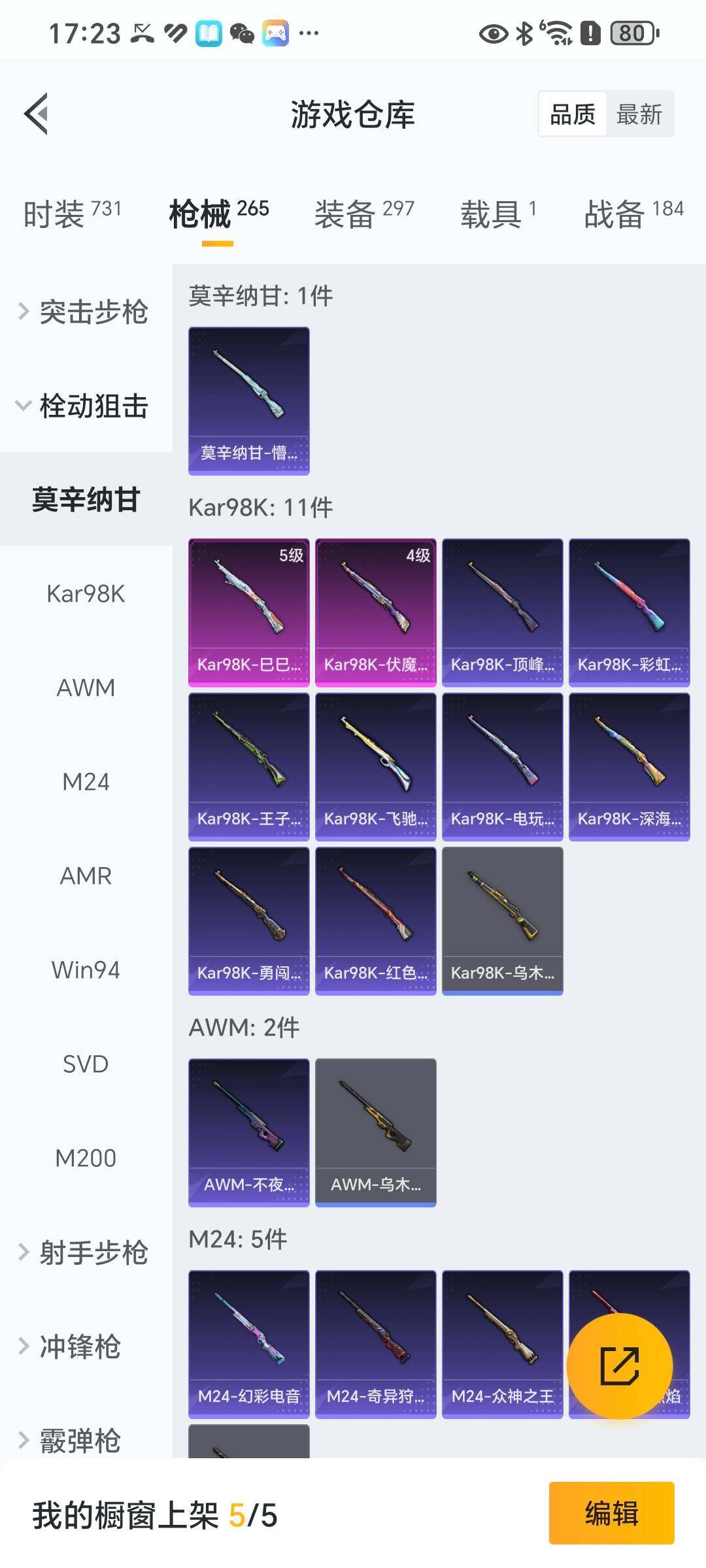The height and width of the screenshot is (1568, 706).
Task: Go back using the top-left arrow
Action: pyautogui.click(x=37, y=114)
